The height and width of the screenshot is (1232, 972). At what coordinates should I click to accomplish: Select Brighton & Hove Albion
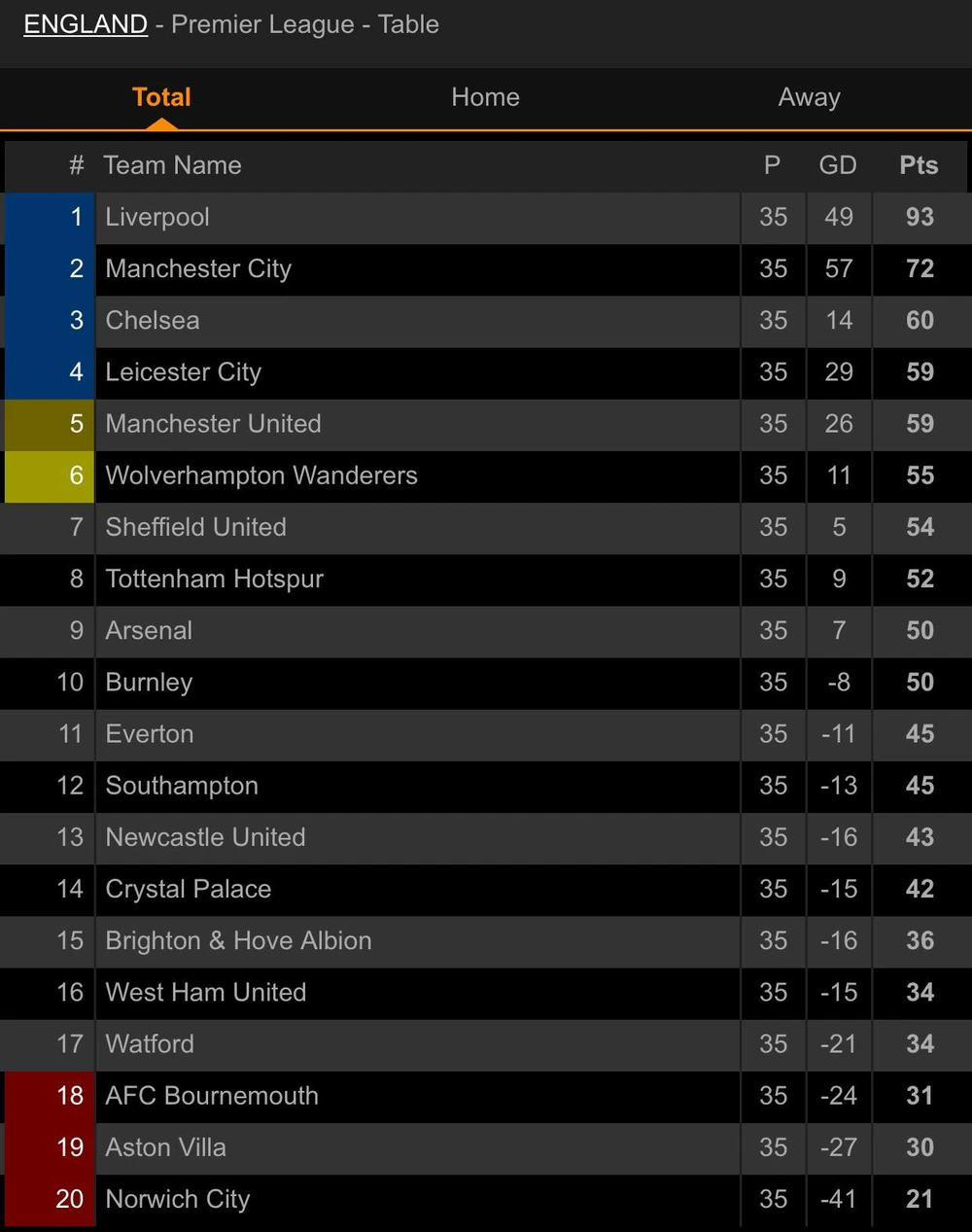click(x=238, y=940)
